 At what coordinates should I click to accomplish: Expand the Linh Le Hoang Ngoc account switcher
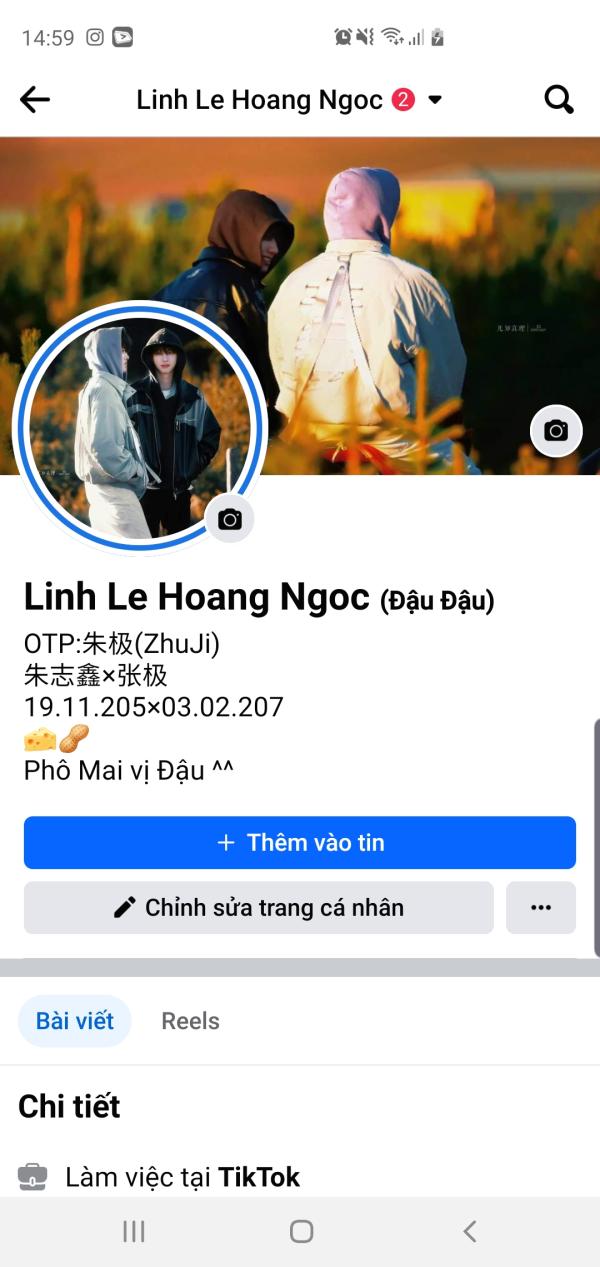pyautogui.click(x=435, y=99)
